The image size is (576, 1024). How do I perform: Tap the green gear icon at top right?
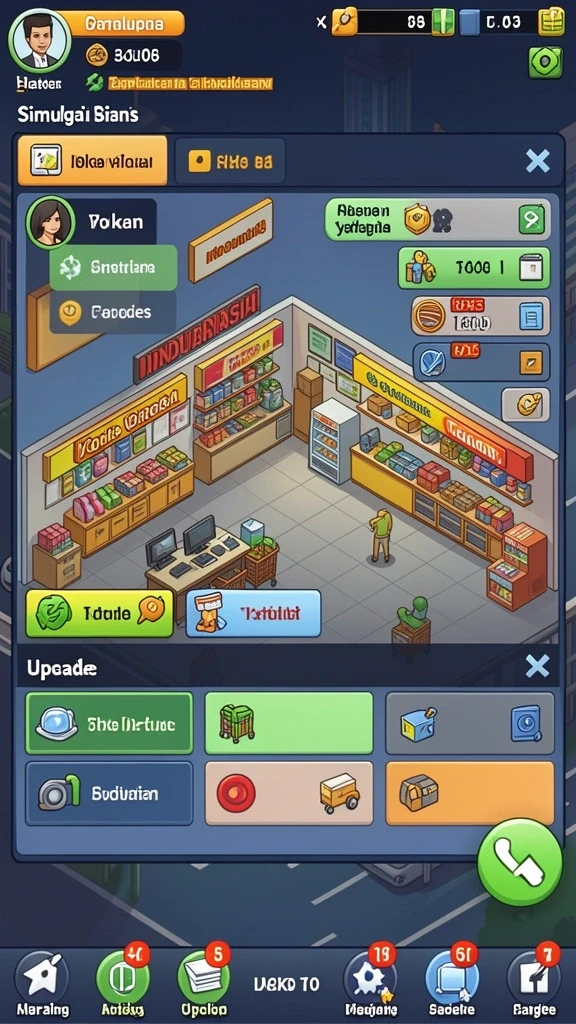545,63
